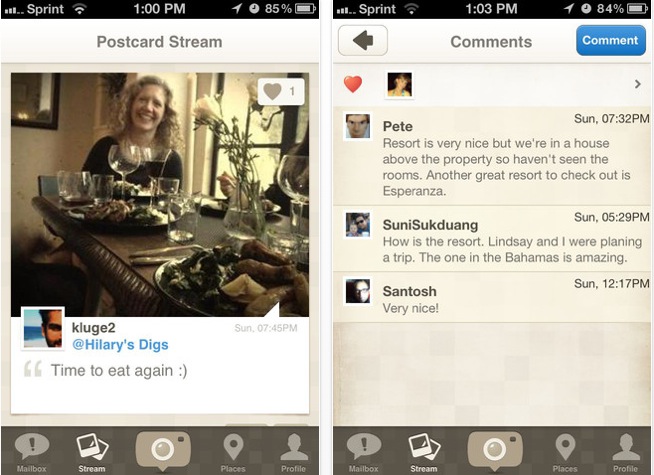Go back using the Comments arrow button
Viewport: 654px width, 475px height.
click(x=362, y=41)
